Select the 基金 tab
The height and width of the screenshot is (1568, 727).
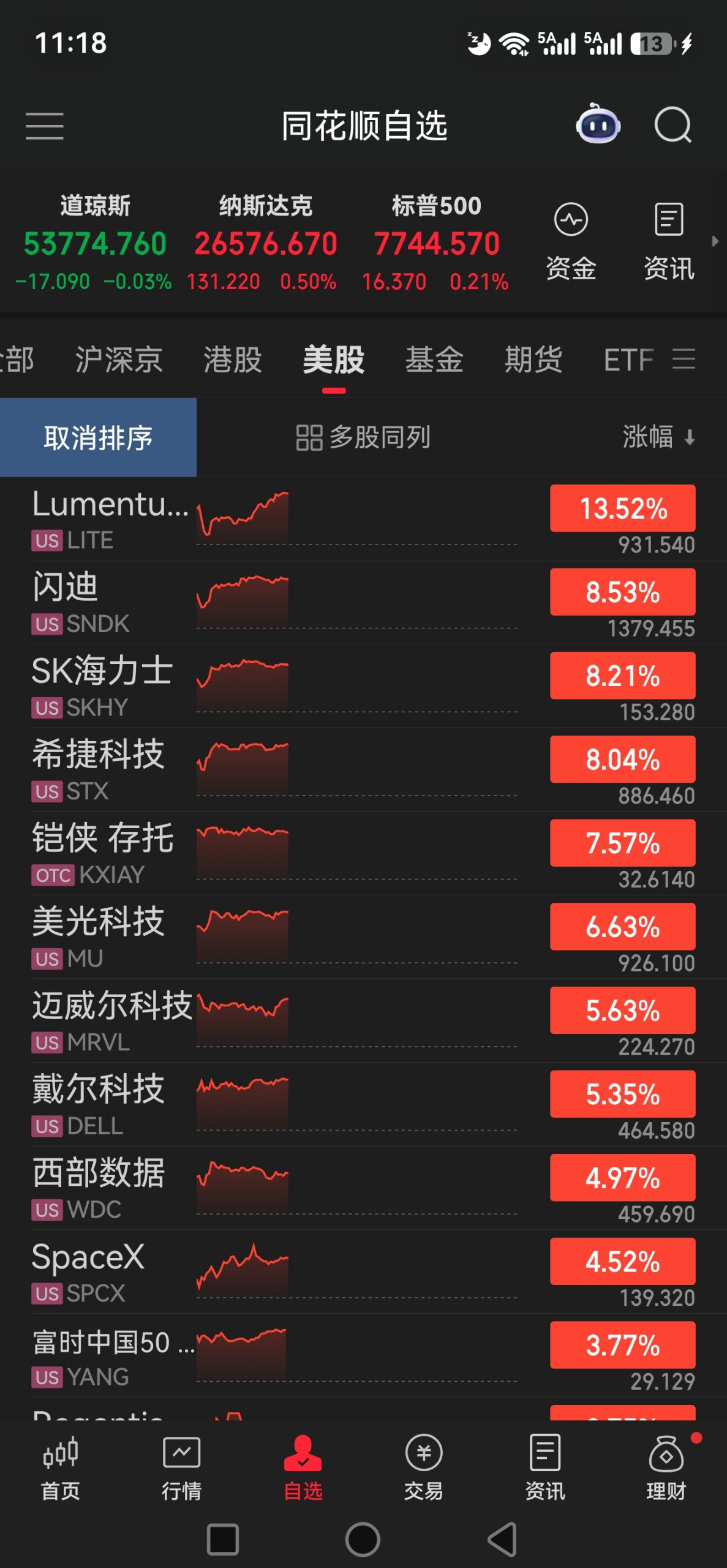click(x=434, y=360)
